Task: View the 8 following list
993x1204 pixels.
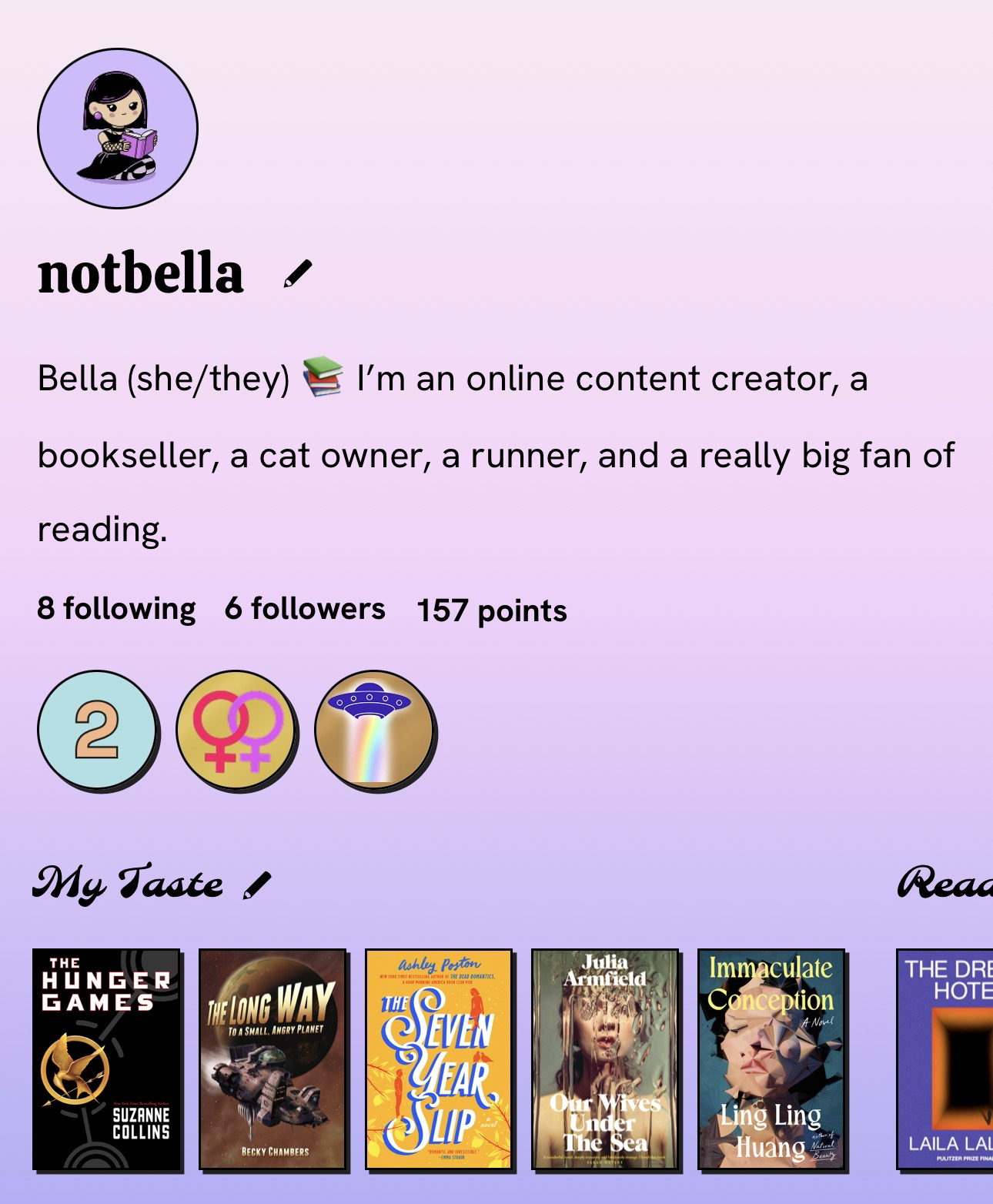Action: click(x=116, y=609)
